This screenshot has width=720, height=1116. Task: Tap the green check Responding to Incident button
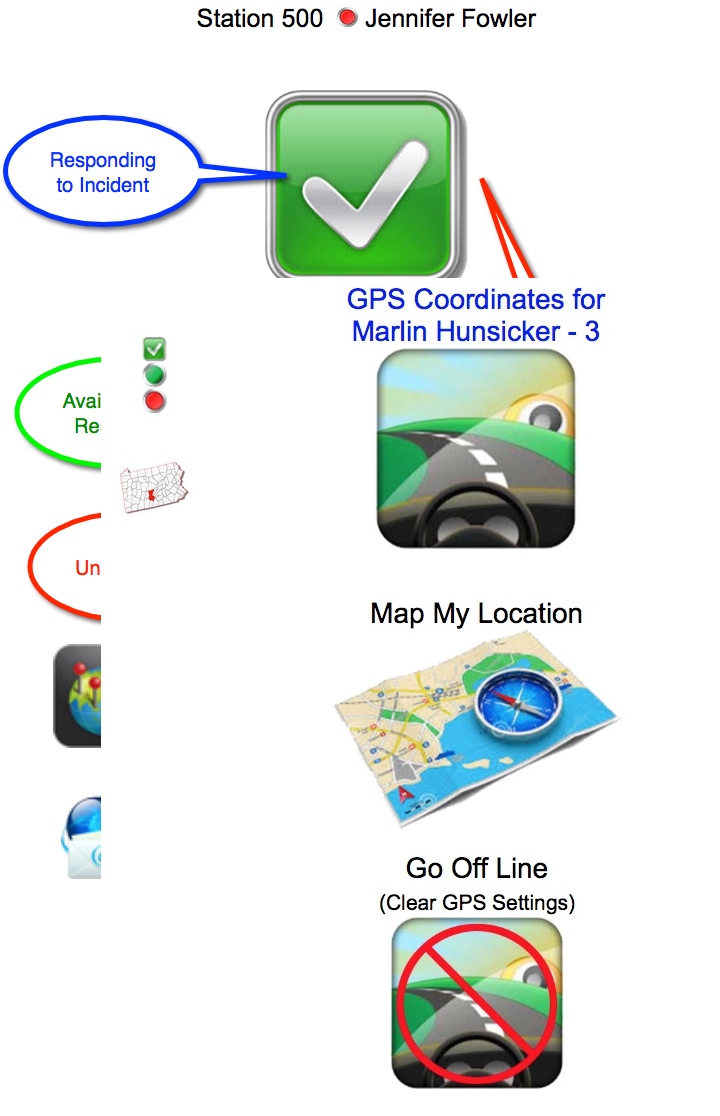coord(365,185)
